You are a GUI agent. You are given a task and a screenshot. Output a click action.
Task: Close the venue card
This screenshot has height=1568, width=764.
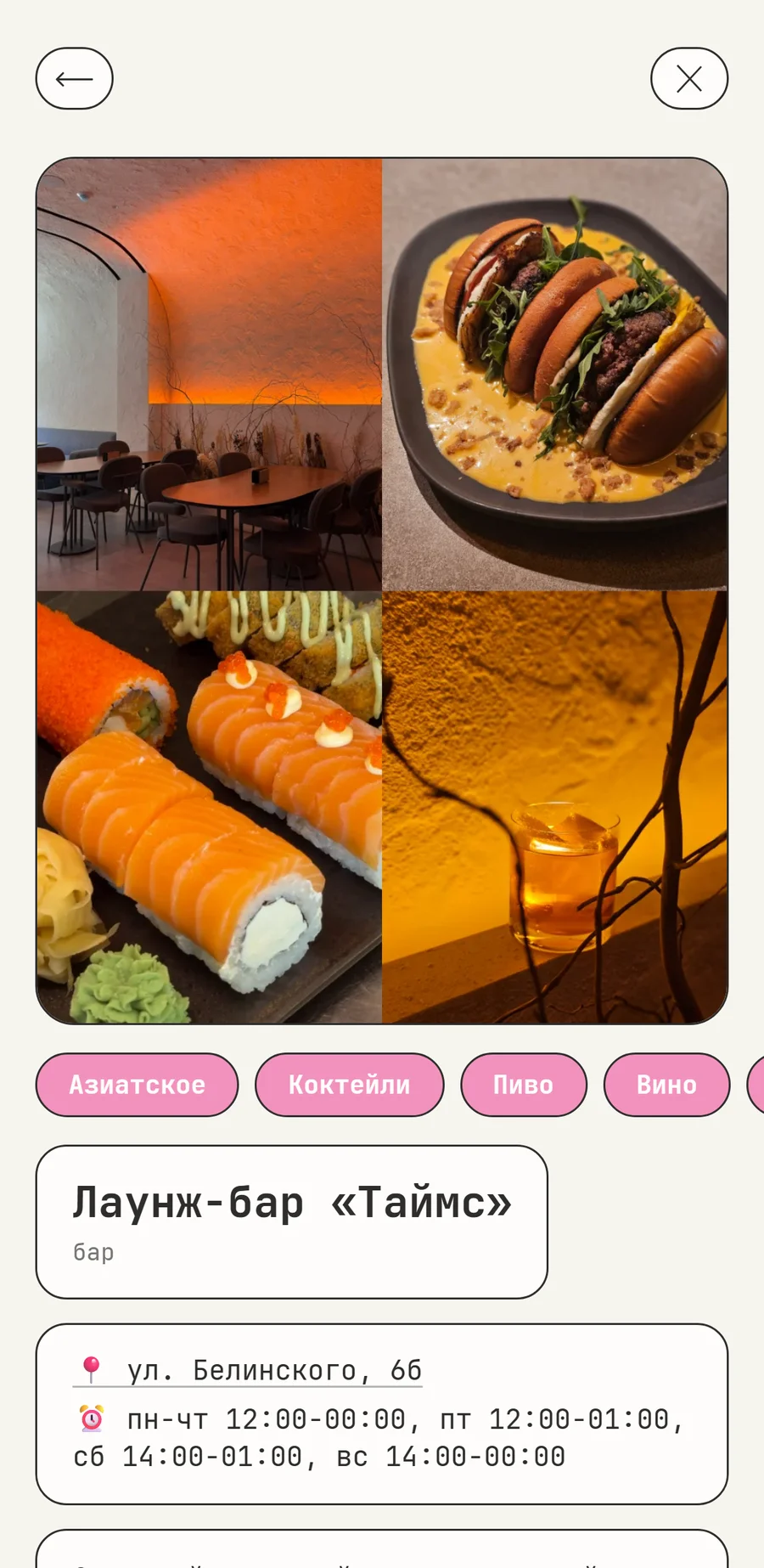coord(689,78)
